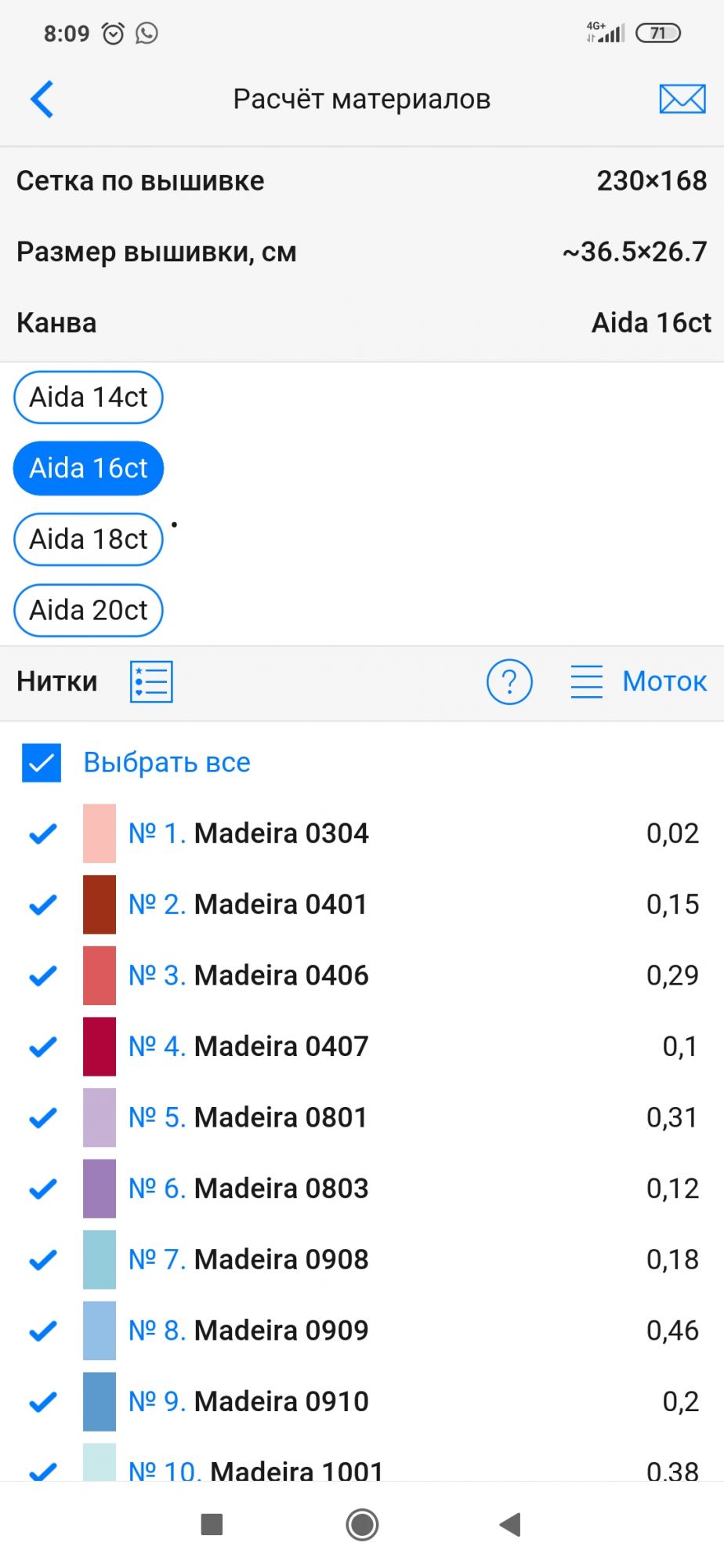The width and height of the screenshot is (724, 1568).
Task: Deselect thread №3 Madeira 0406
Action: (x=43, y=975)
